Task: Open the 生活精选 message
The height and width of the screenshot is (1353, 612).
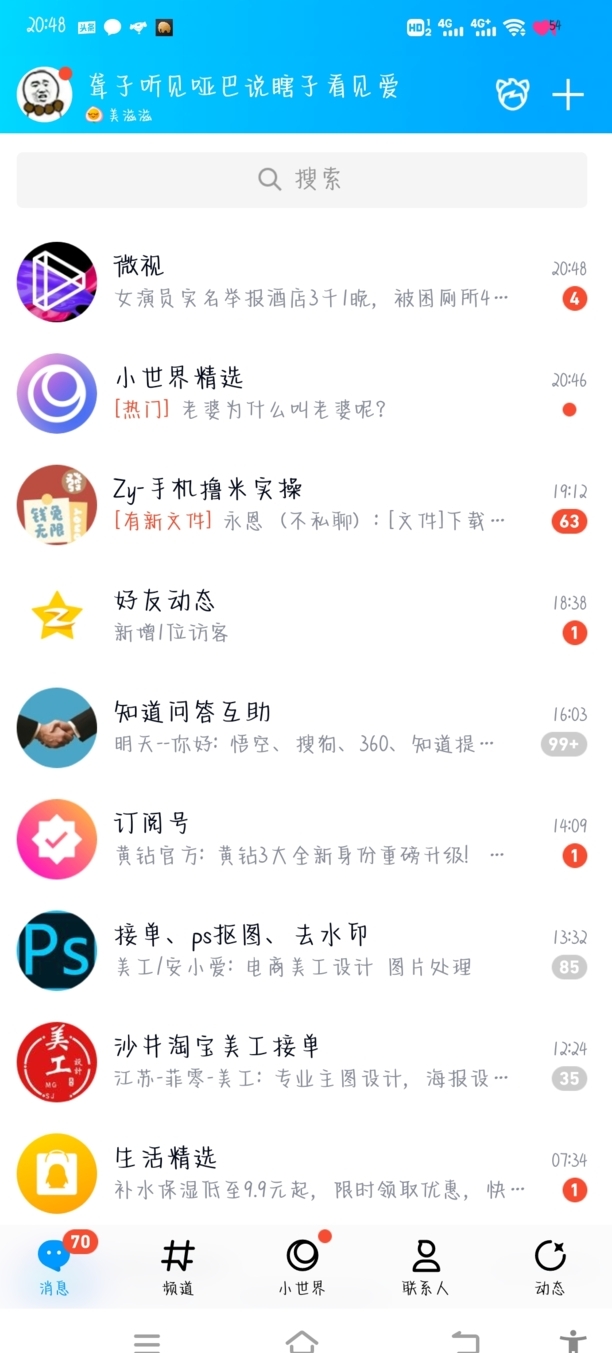Action: point(306,1173)
